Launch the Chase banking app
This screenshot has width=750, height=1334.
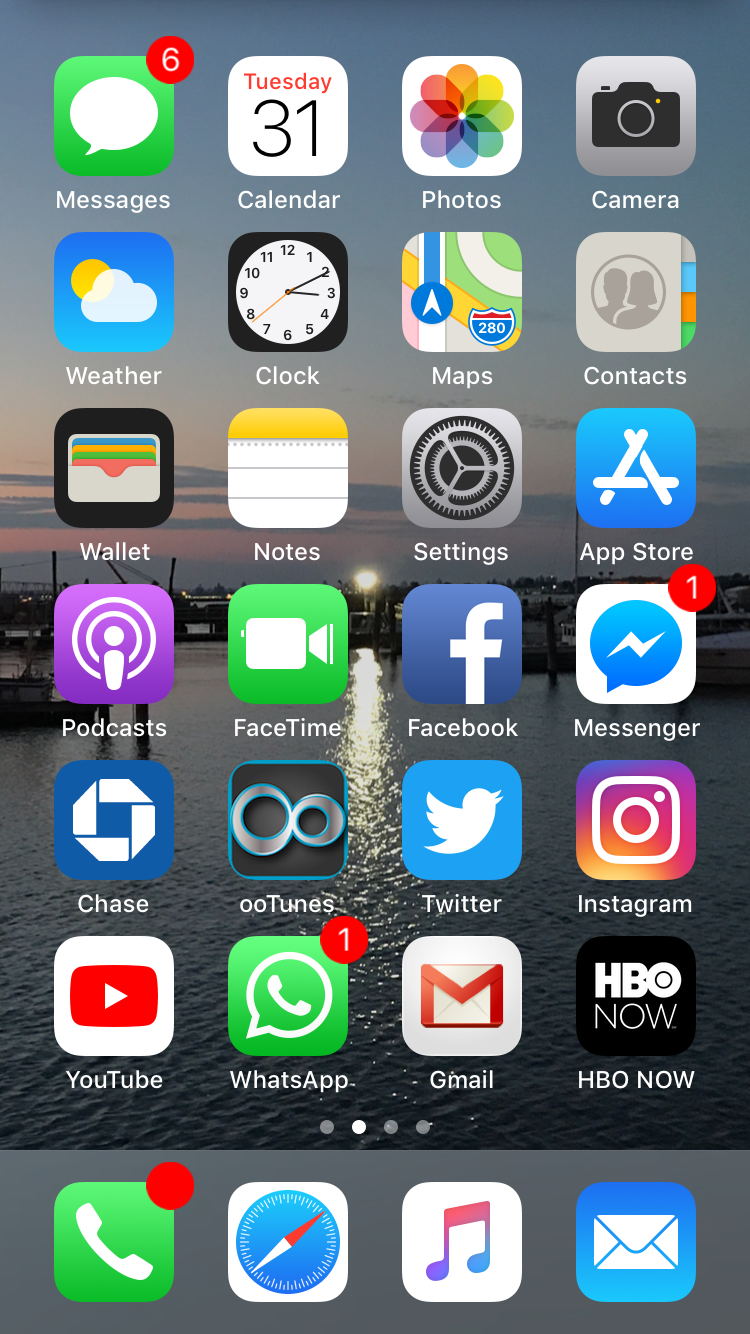[114, 820]
